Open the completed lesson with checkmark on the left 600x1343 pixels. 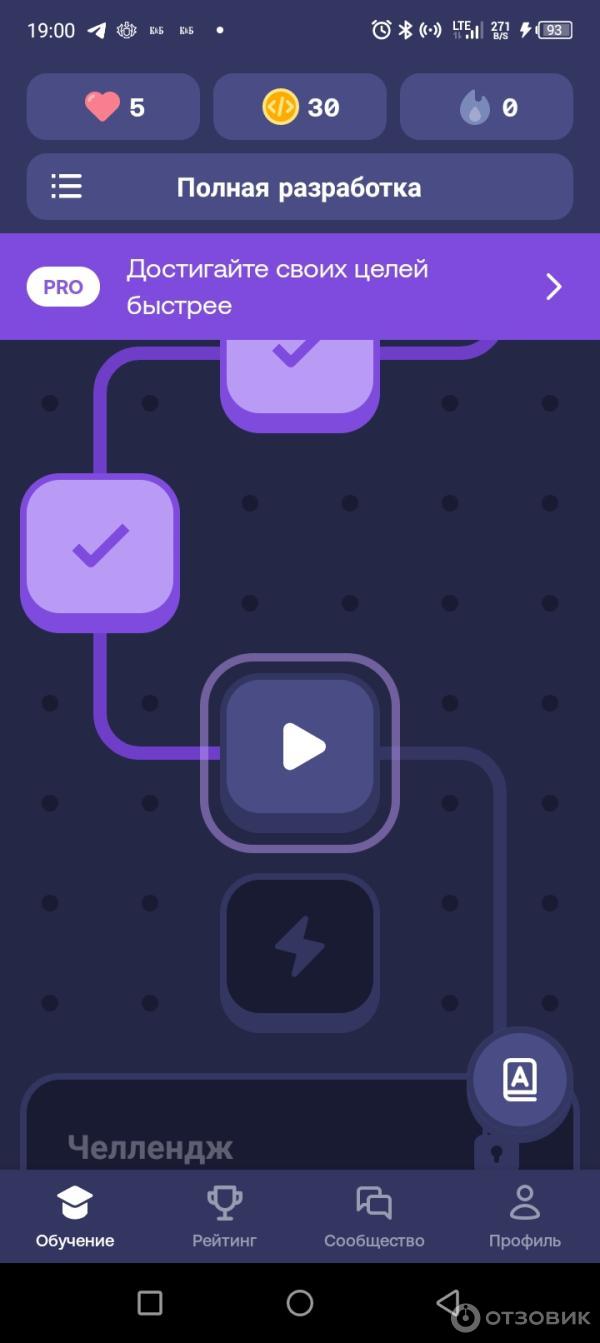click(x=100, y=548)
